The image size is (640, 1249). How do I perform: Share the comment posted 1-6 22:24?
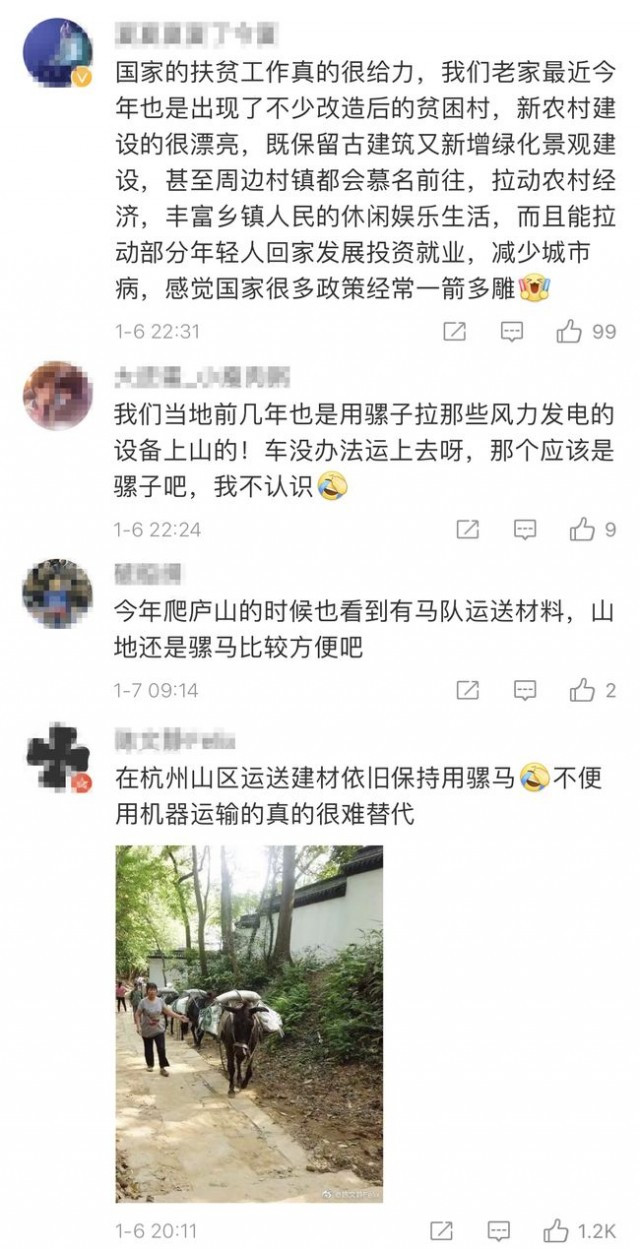coord(467,529)
